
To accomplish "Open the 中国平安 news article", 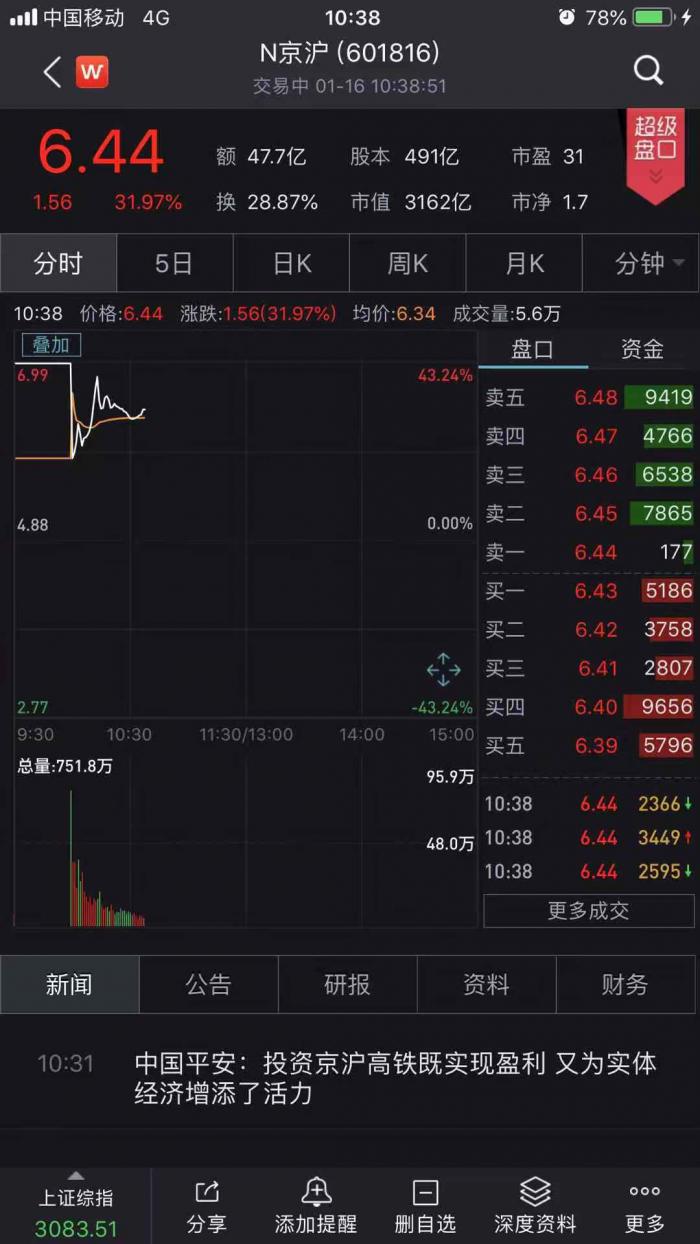I will pyautogui.click(x=395, y=1077).
